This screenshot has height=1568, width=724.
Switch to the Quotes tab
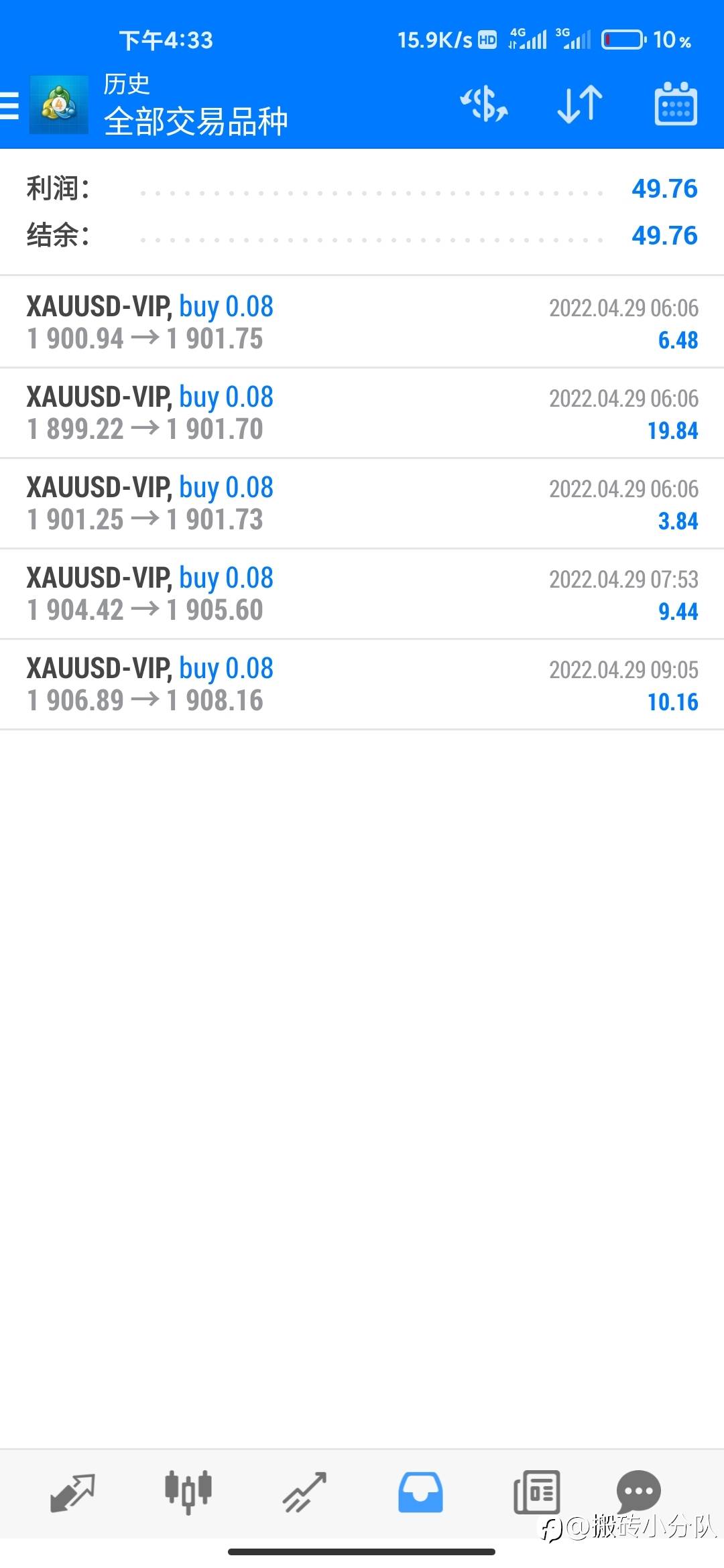tap(72, 1492)
